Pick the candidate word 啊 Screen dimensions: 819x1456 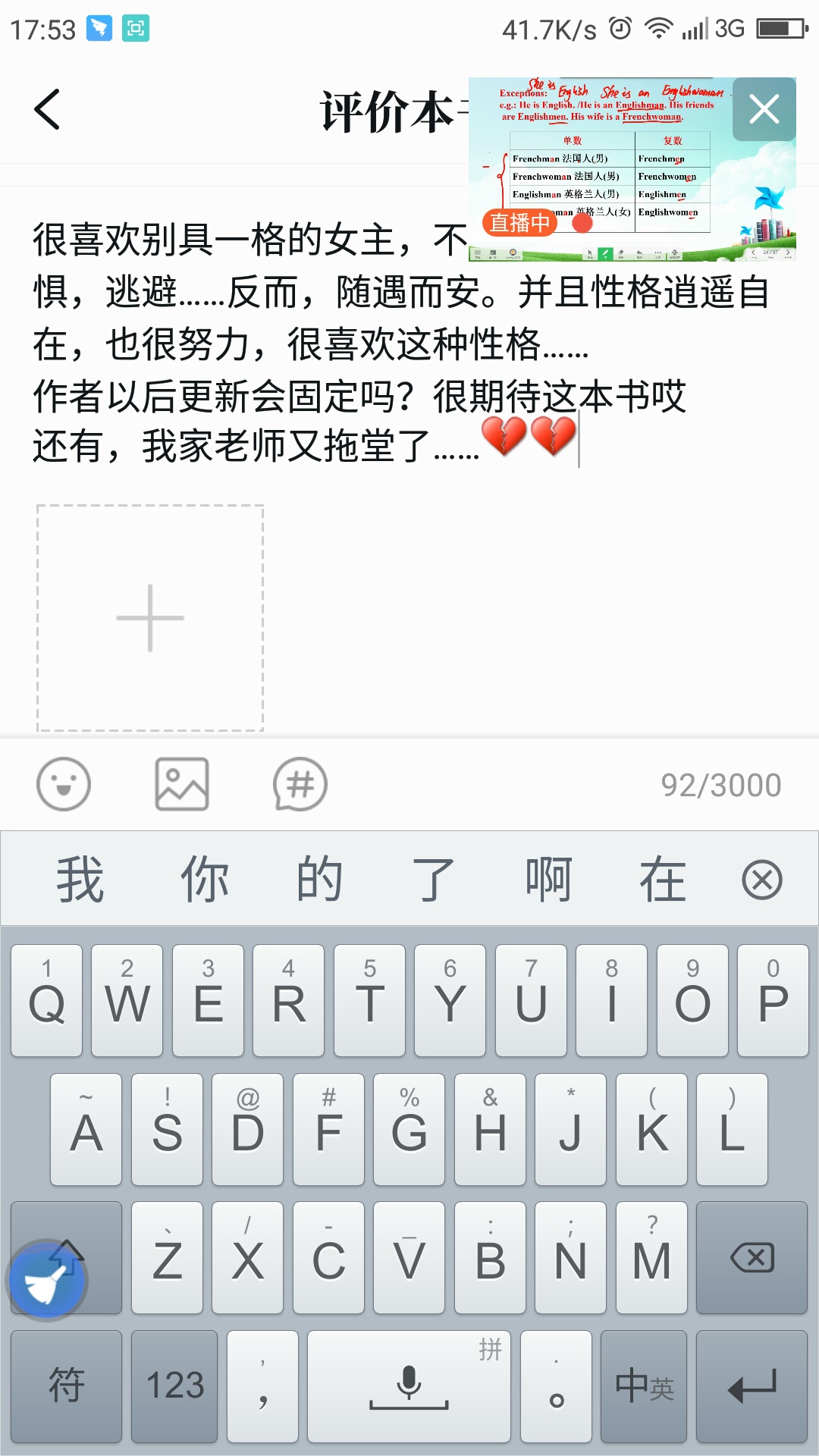pyautogui.click(x=548, y=880)
